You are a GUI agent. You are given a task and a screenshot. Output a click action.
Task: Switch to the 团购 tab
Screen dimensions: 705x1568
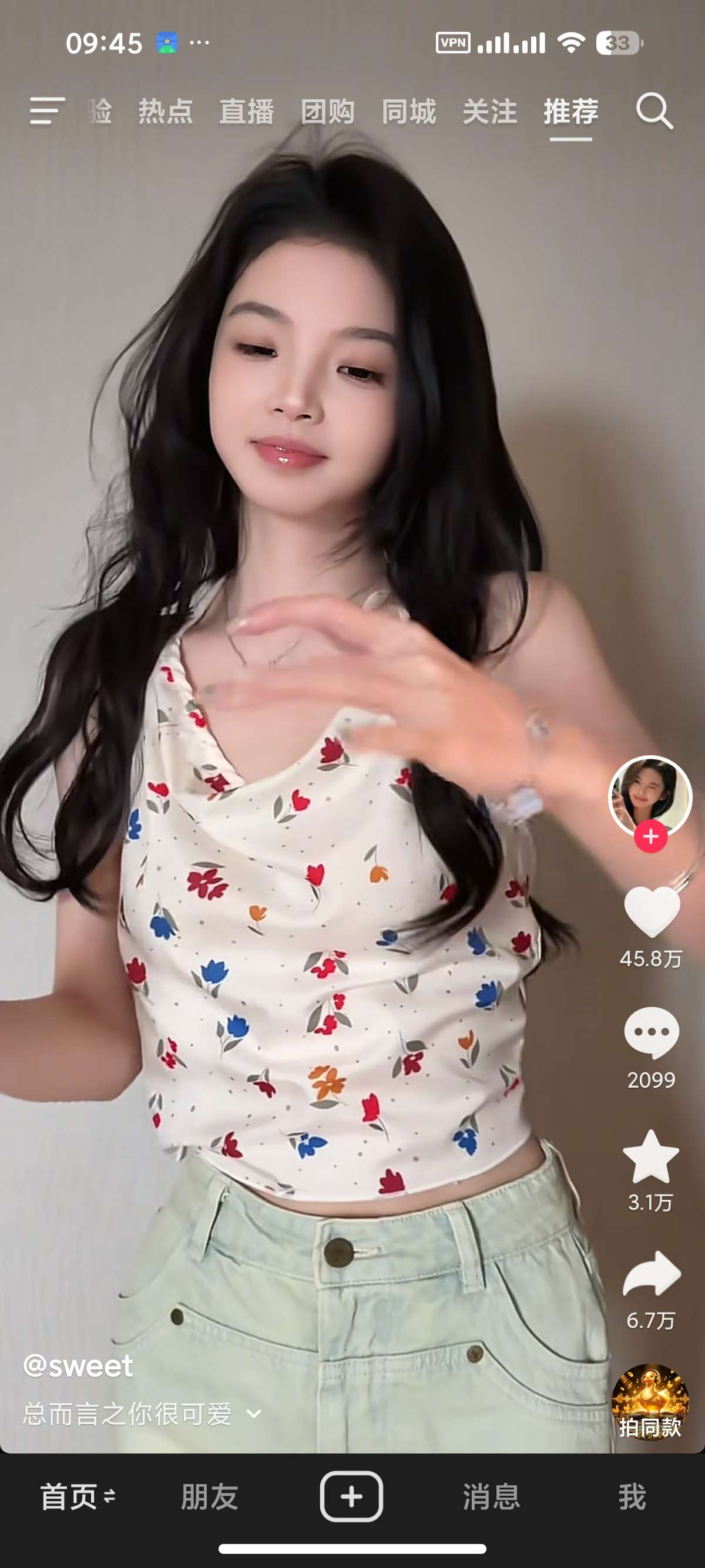point(328,112)
